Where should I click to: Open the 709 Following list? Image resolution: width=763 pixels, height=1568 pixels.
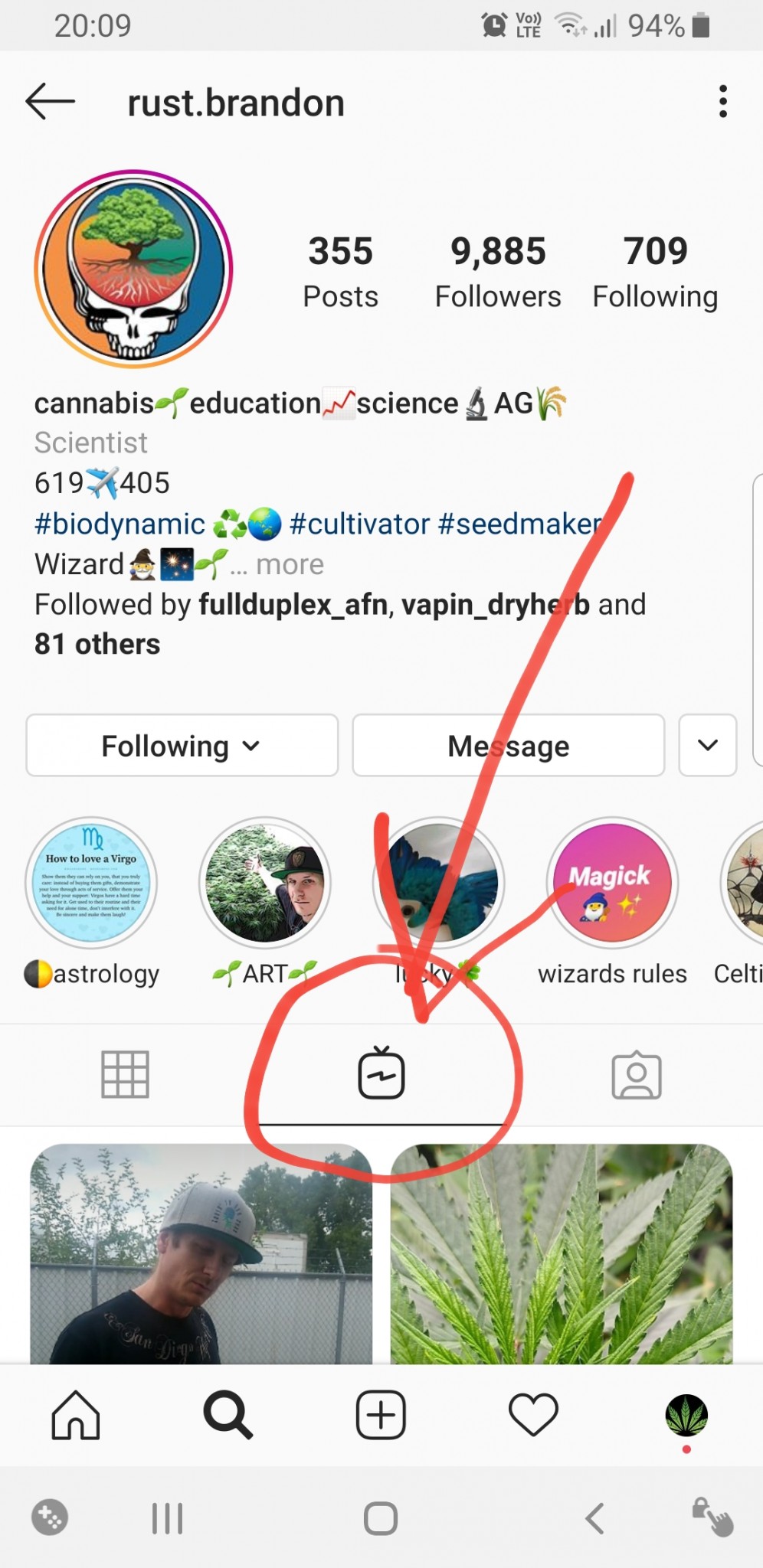(655, 272)
